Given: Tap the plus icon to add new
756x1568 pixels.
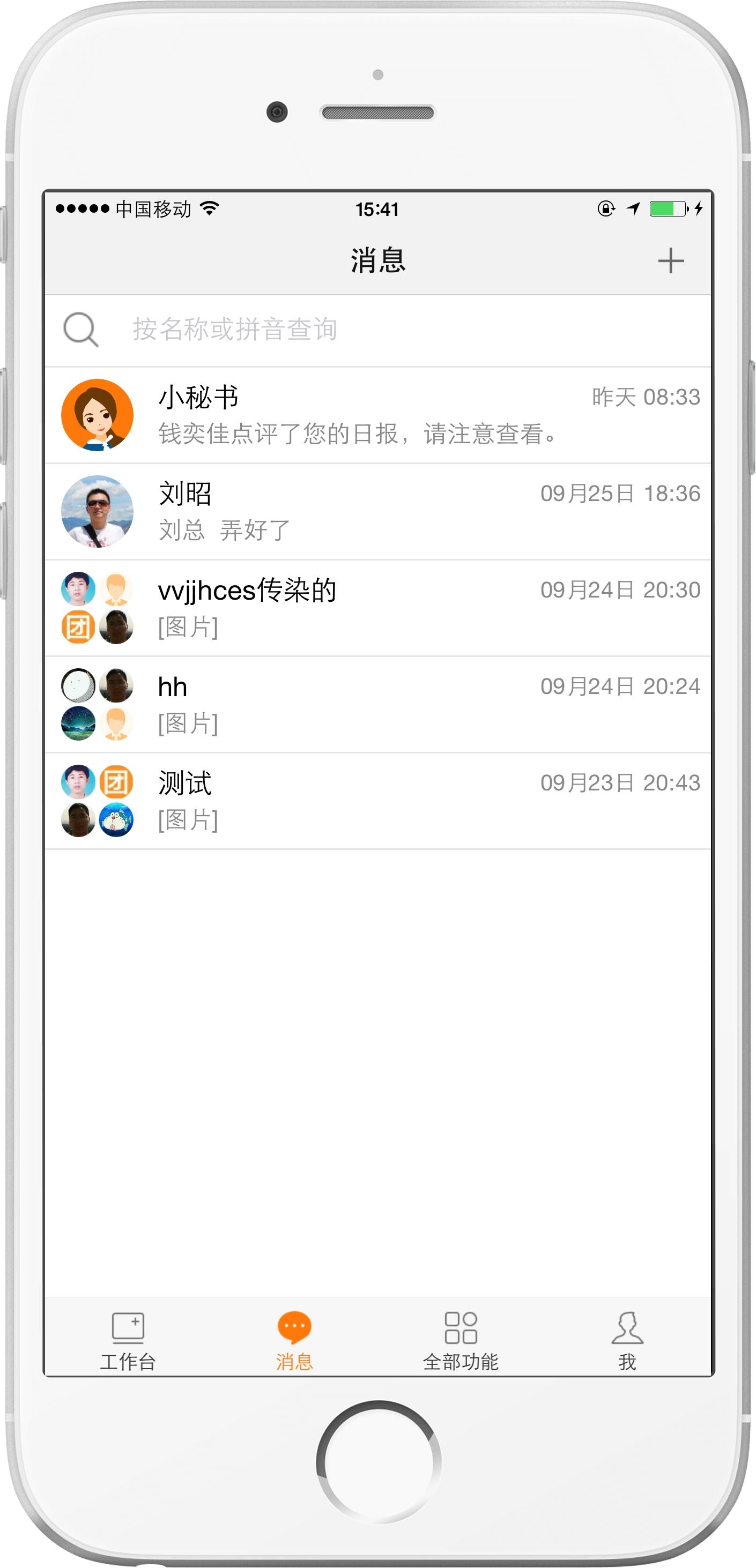Looking at the screenshot, I should coord(670,260).
